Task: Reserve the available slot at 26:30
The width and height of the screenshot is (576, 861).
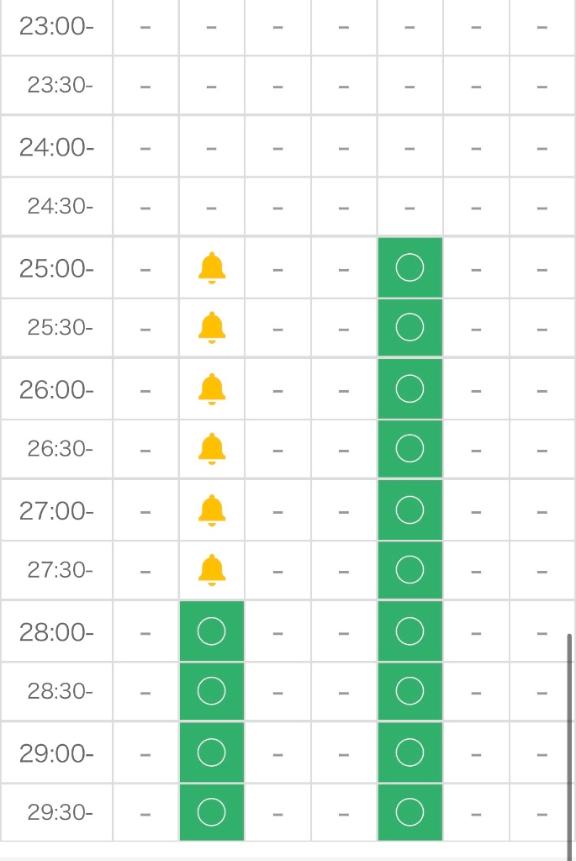Action: click(x=410, y=449)
